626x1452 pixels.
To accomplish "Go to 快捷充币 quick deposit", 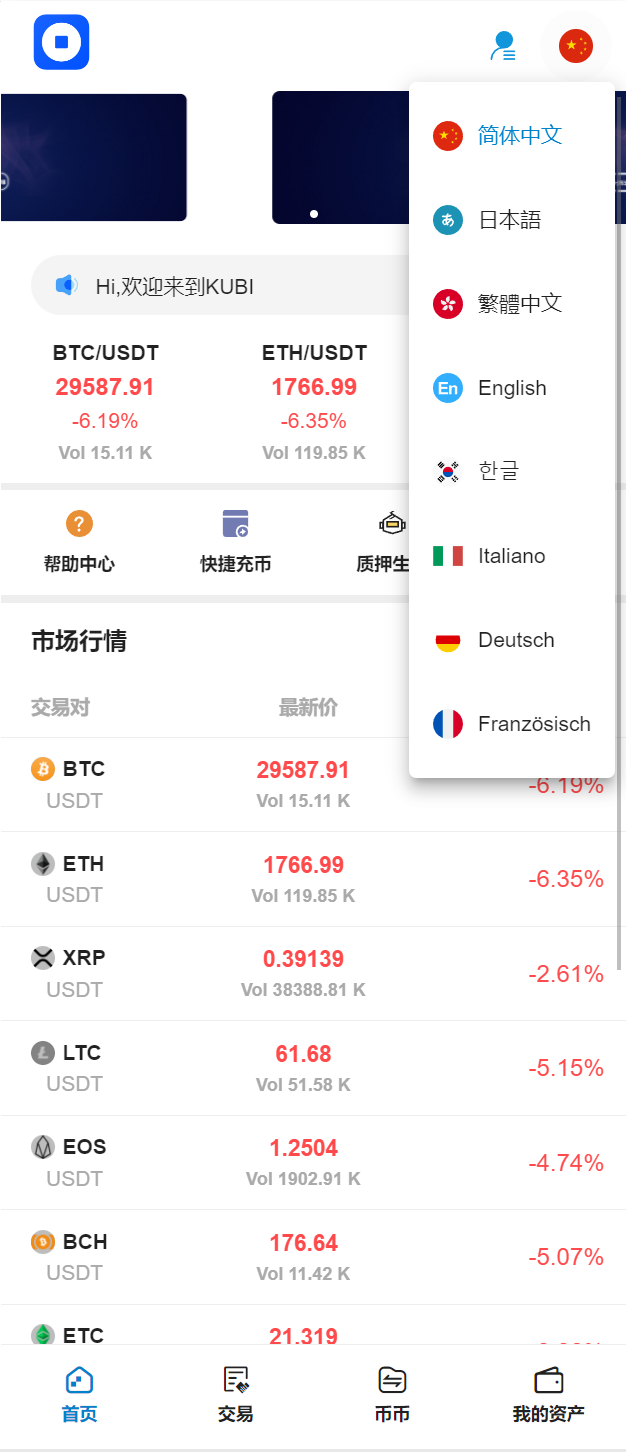I will coord(235,541).
